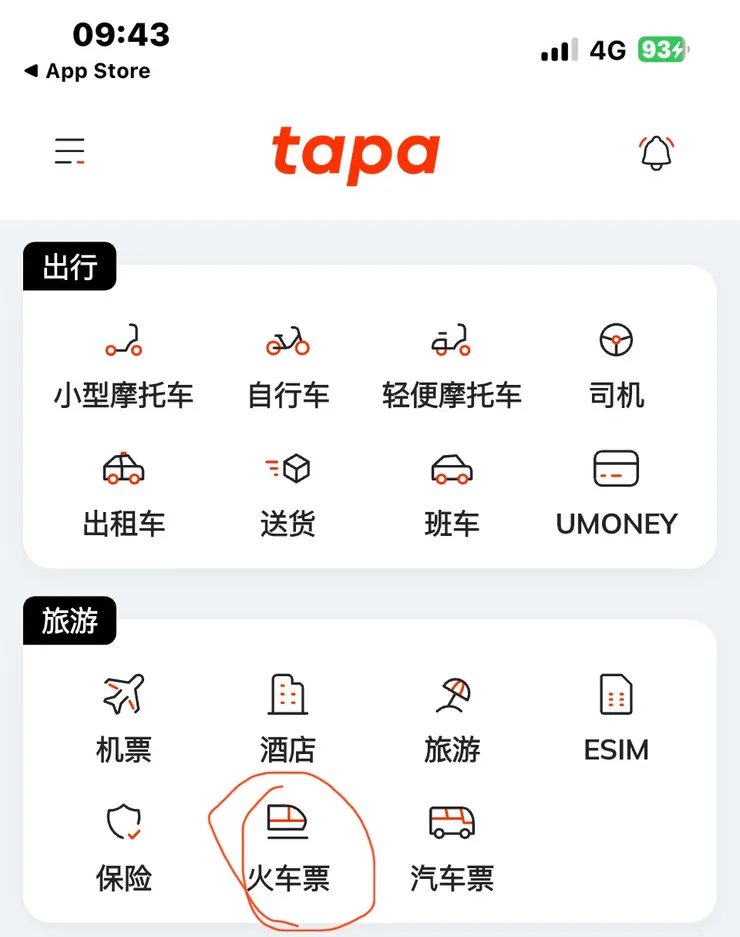Open UMONEY card

[x=616, y=493]
